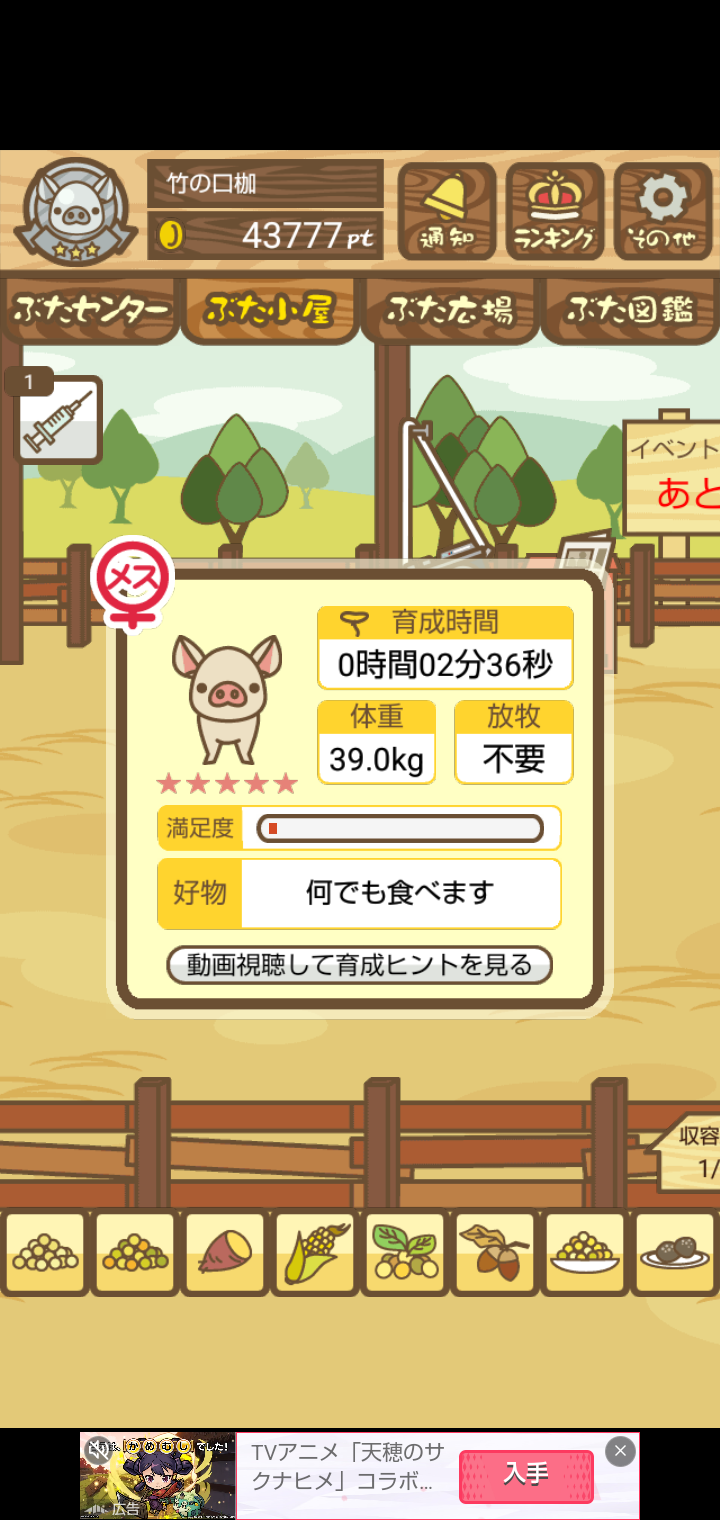Select the sweet potato feed
Screen dimensions: 720x1520
point(224,1253)
